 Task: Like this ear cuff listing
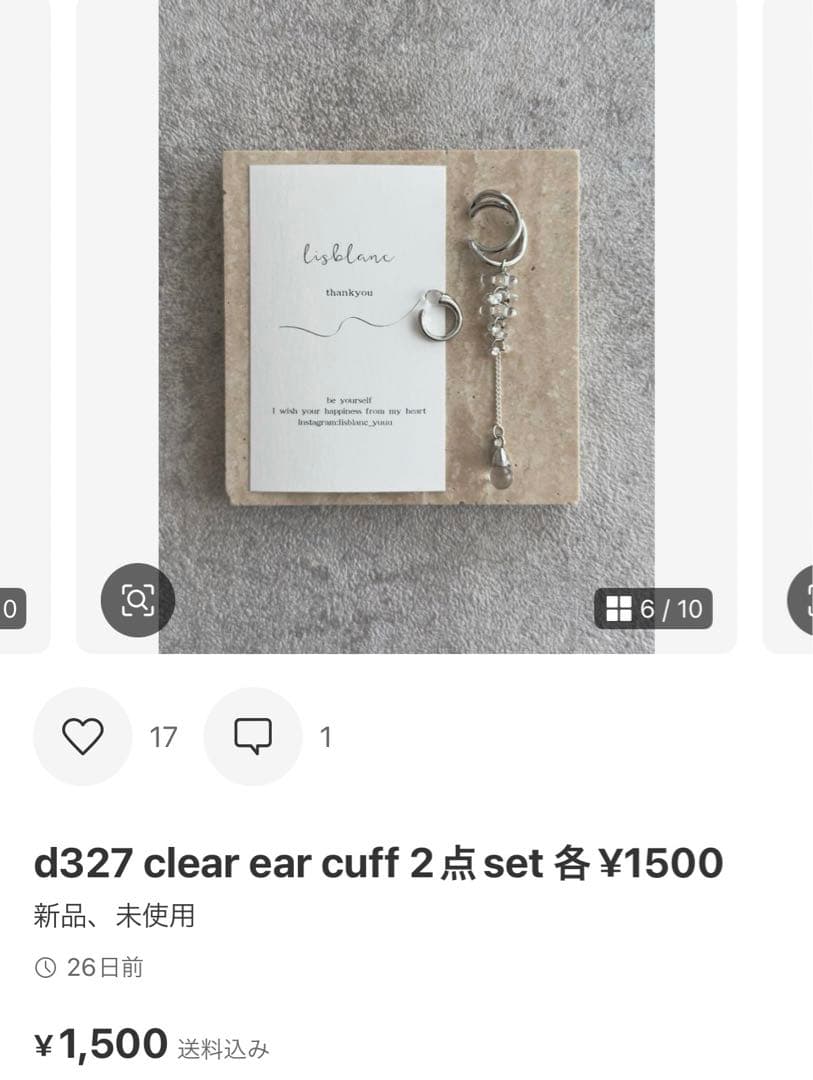tap(83, 737)
